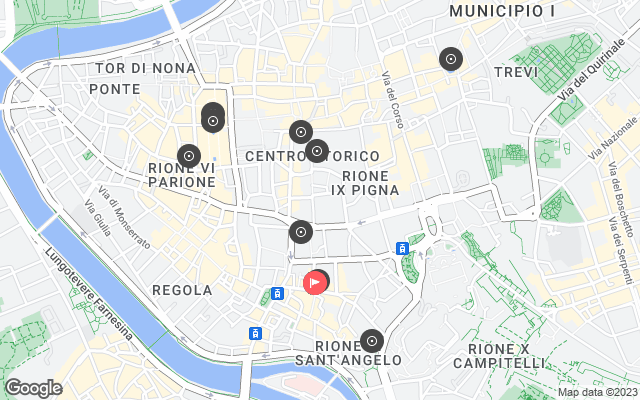Tap the marker beside Rione VI Parione
Screen dimensions: 640x400
[x=188, y=156]
